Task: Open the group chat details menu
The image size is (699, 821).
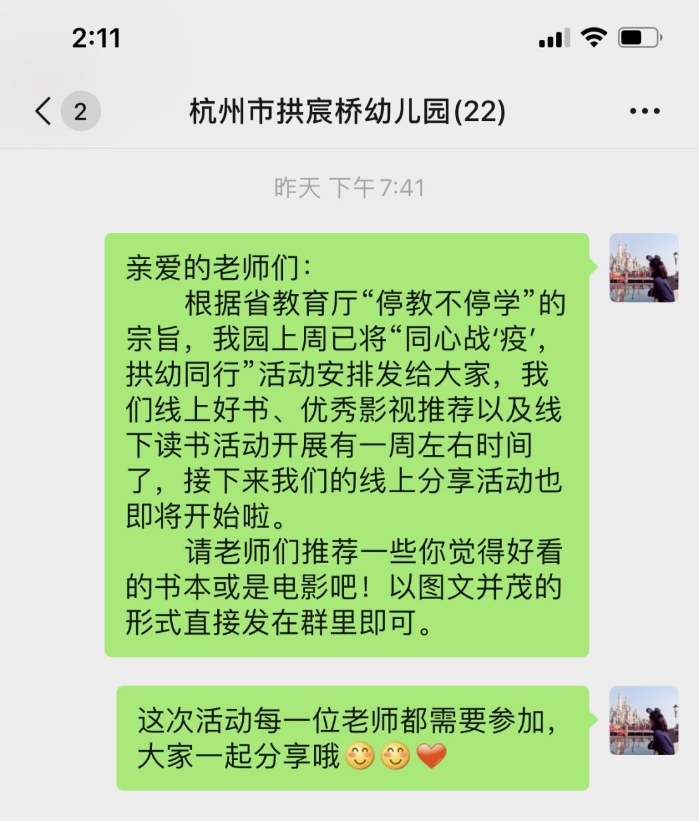Action: click(x=644, y=111)
